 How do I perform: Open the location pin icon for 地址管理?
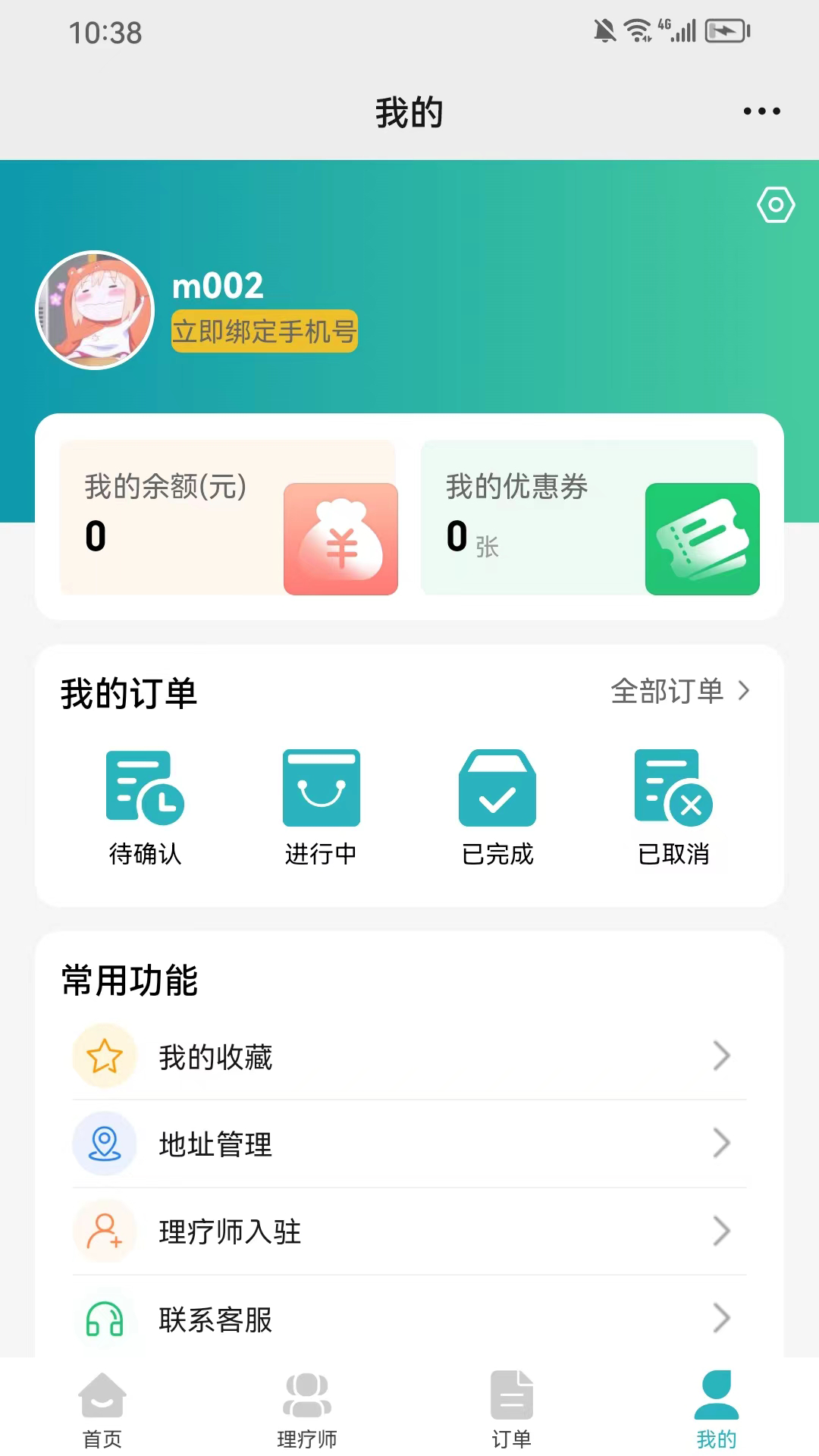[105, 1144]
